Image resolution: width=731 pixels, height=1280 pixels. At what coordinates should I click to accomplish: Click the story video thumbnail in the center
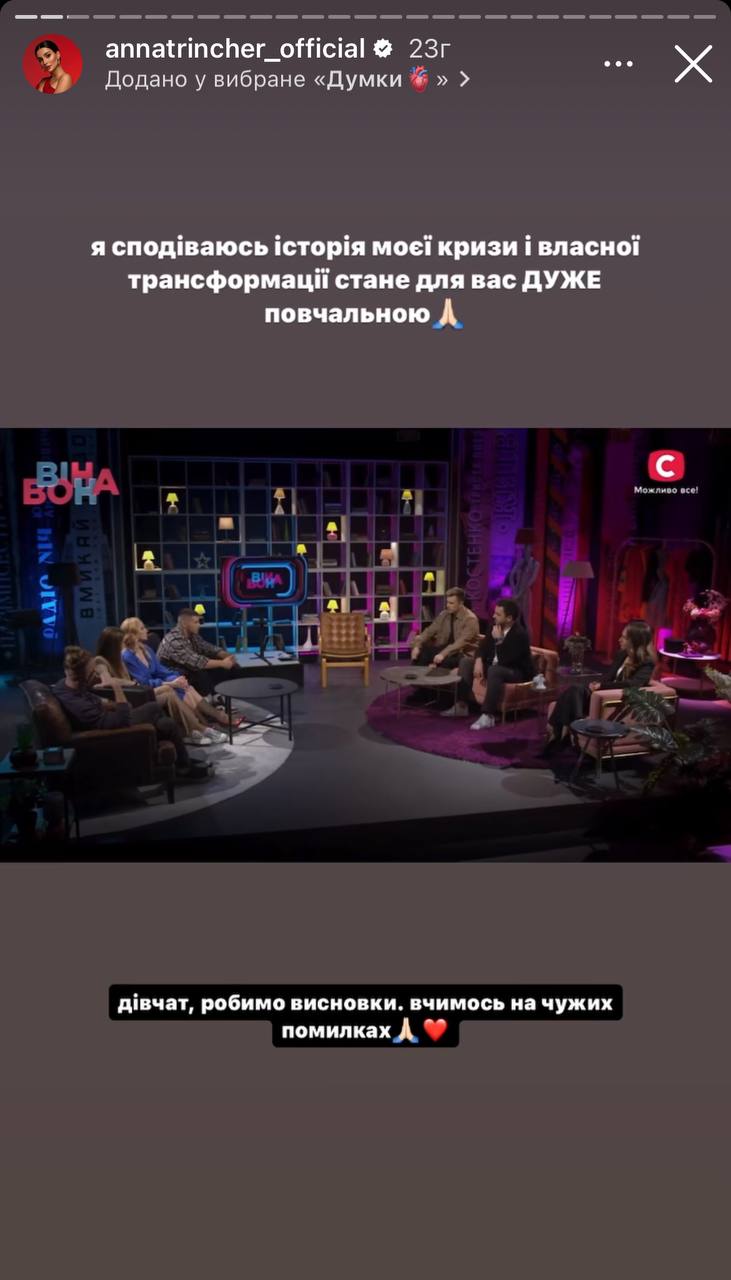click(365, 645)
